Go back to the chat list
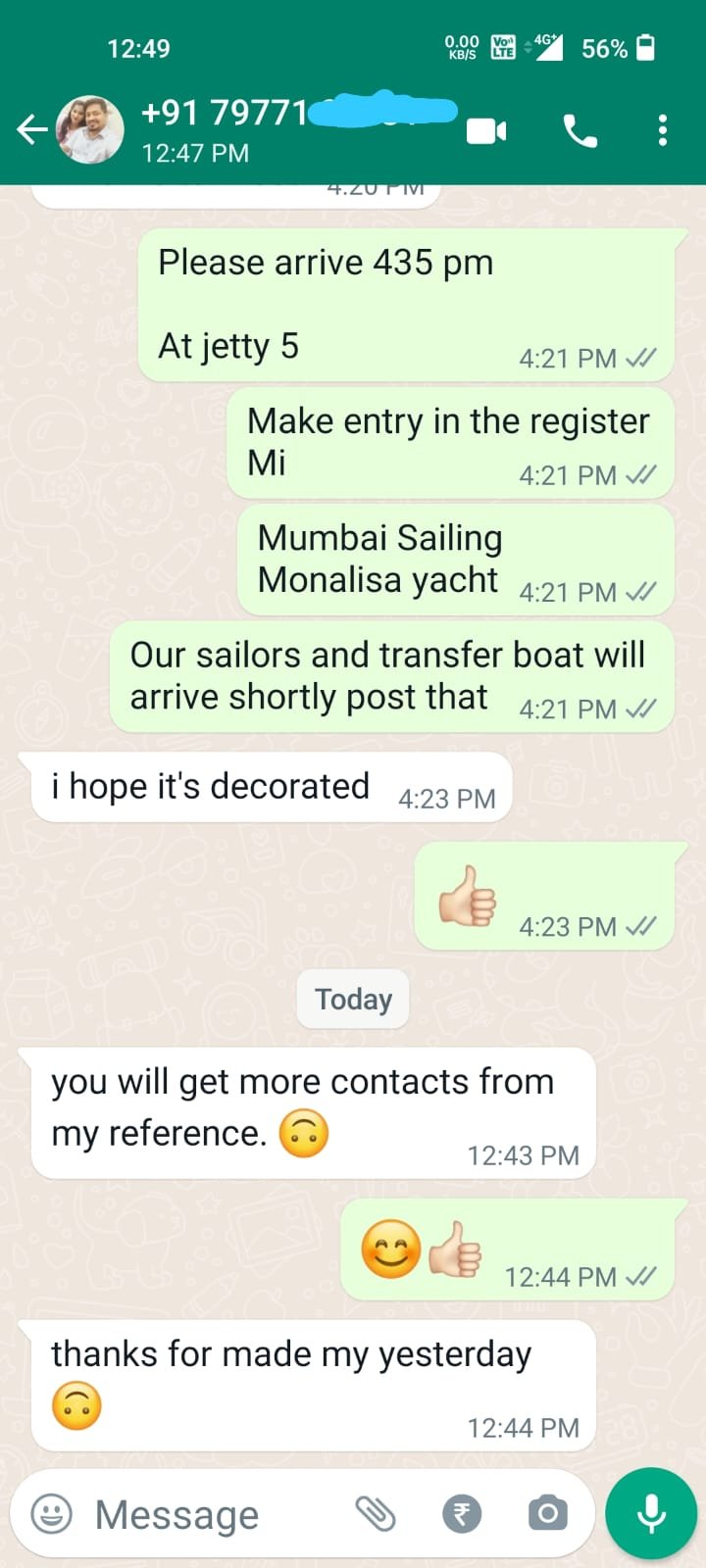The height and width of the screenshot is (1568, 706). [x=31, y=129]
